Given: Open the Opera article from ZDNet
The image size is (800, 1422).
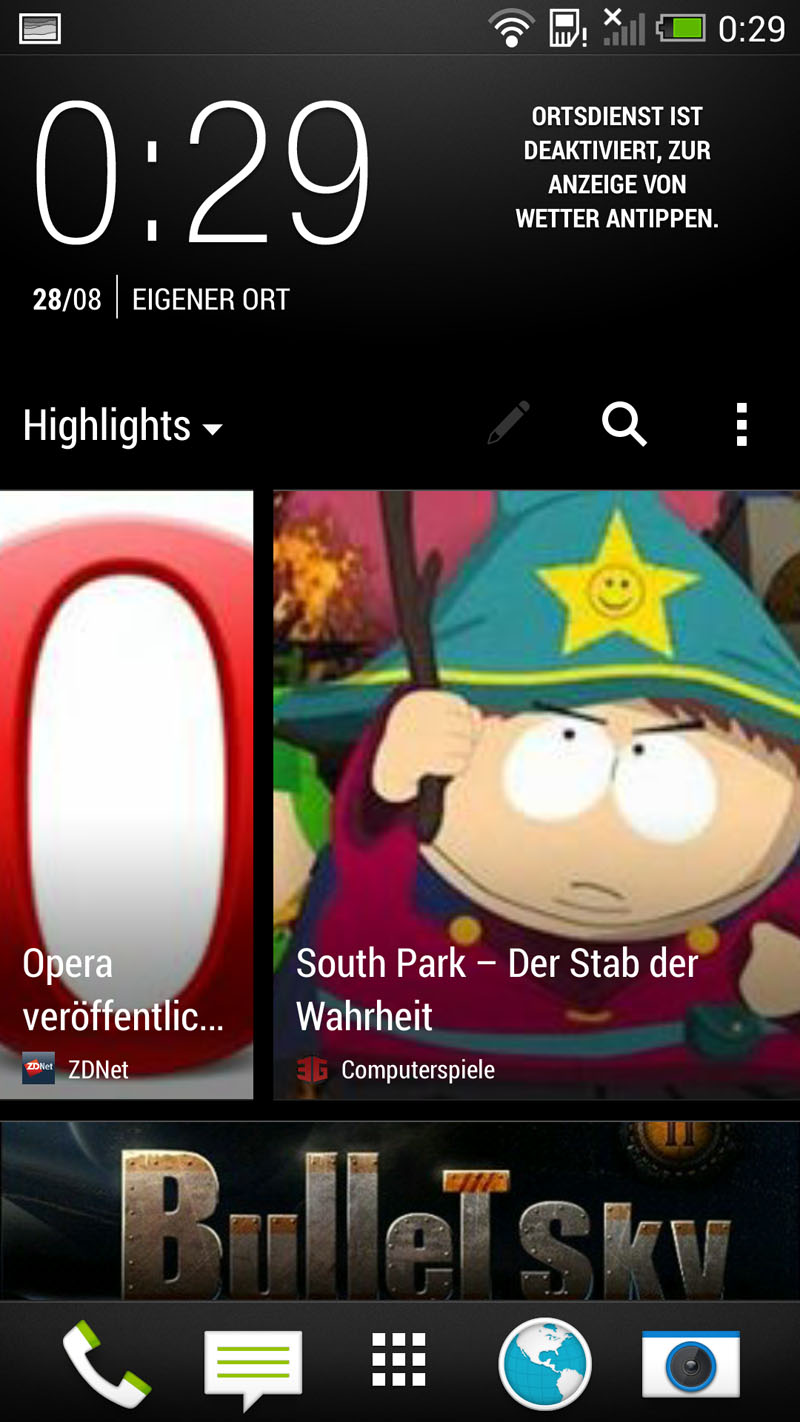Looking at the screenshot, I should (126, 795).
